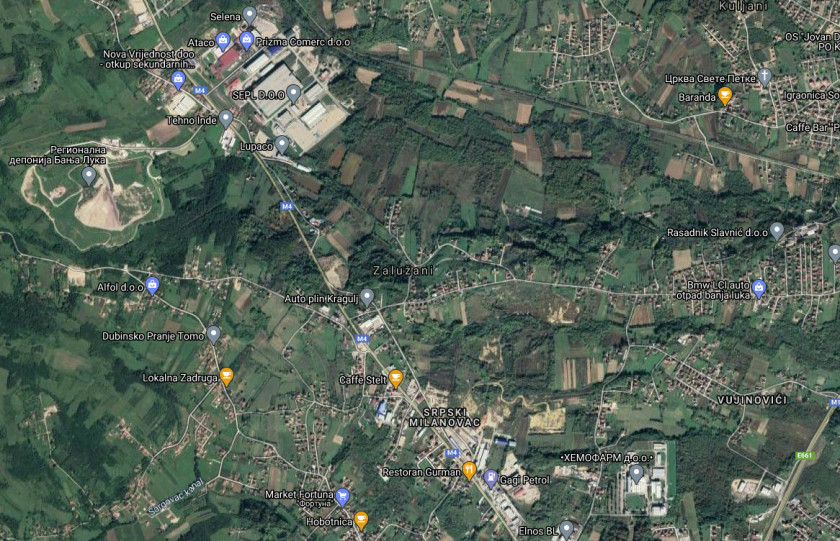840x541 pixels.
Task: Select Регионална депонија Бања Лука pin
Action: pos(89,176)
